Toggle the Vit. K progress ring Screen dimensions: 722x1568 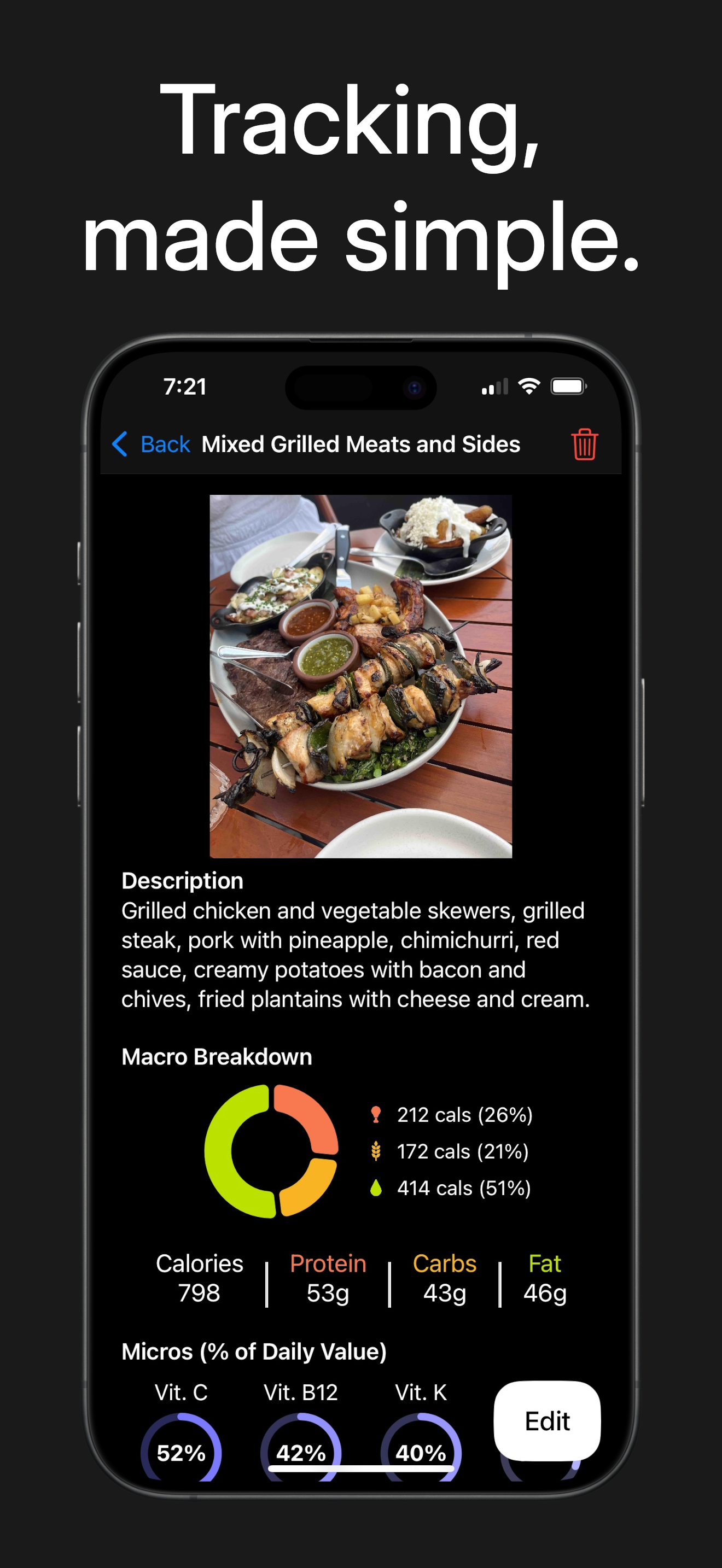pos(421,1452)
